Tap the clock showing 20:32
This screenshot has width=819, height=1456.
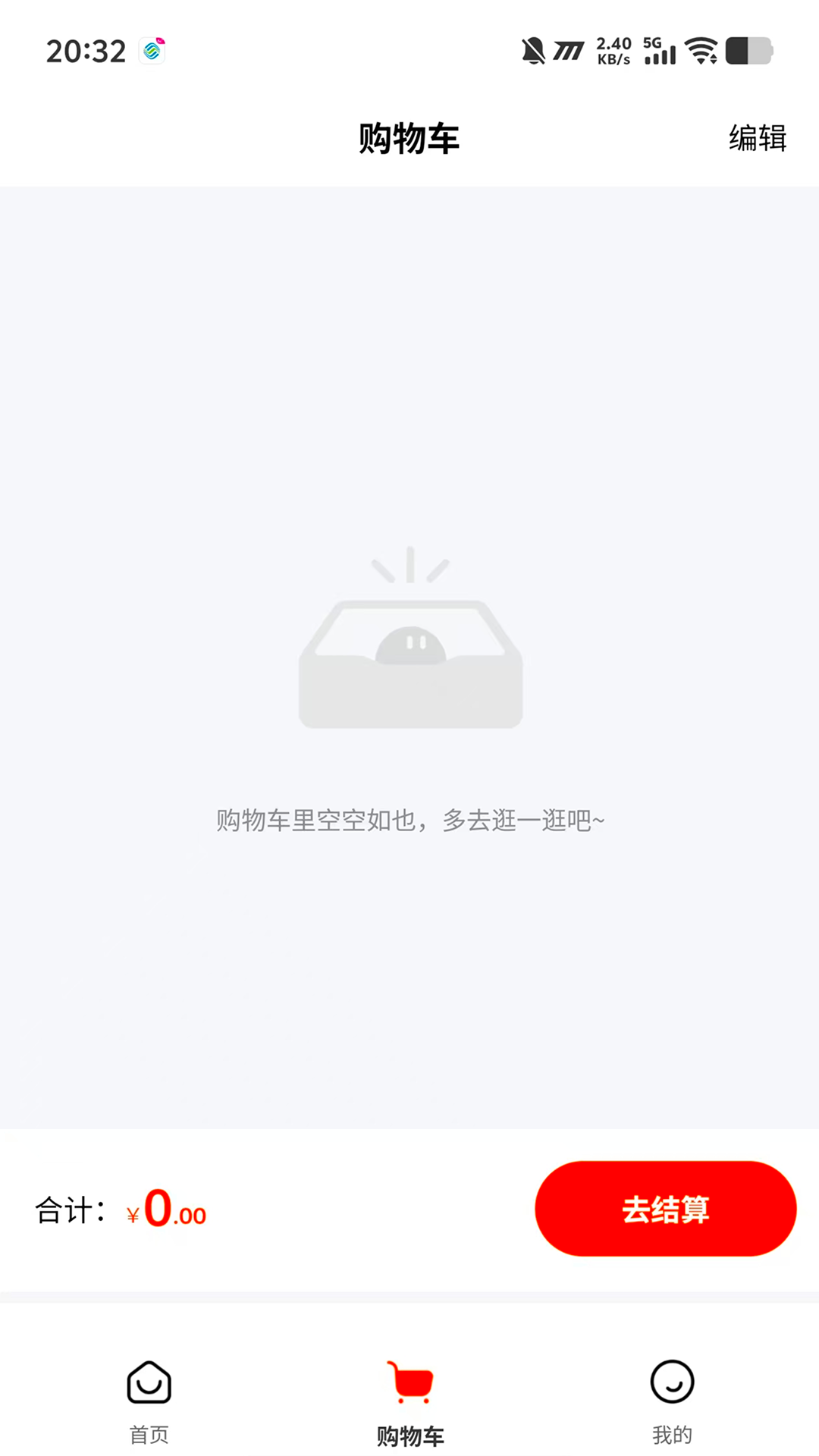click(x=86, y=50)
